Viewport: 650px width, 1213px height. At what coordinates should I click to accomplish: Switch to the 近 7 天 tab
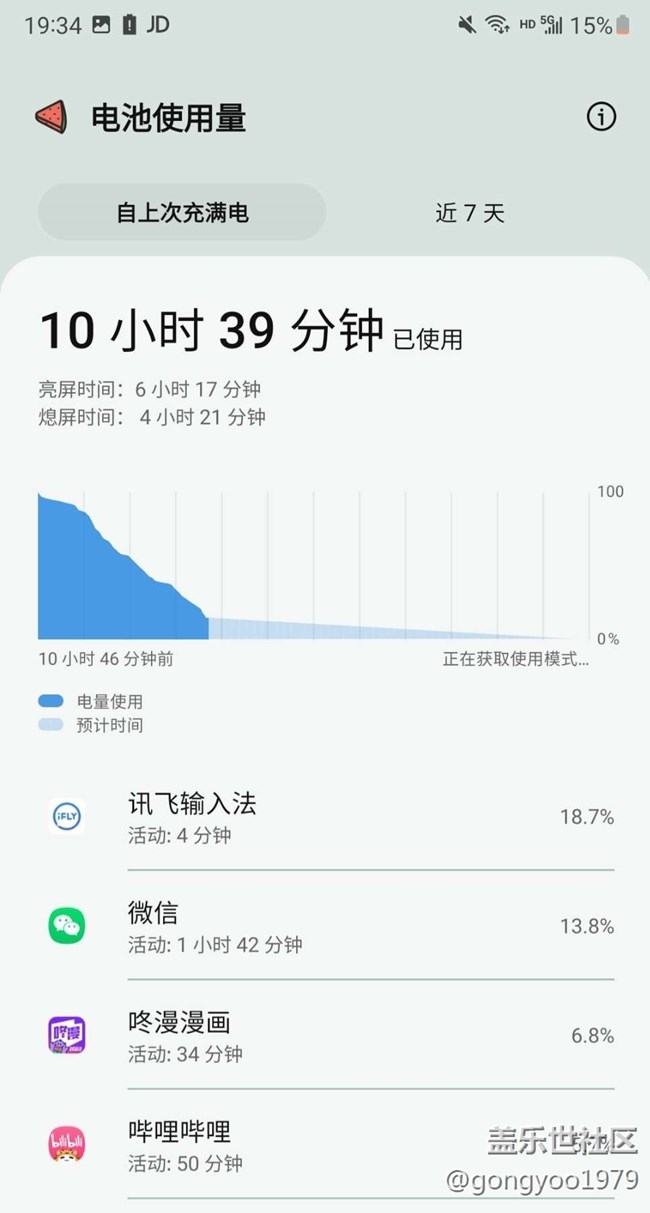[x=470, y=212]
